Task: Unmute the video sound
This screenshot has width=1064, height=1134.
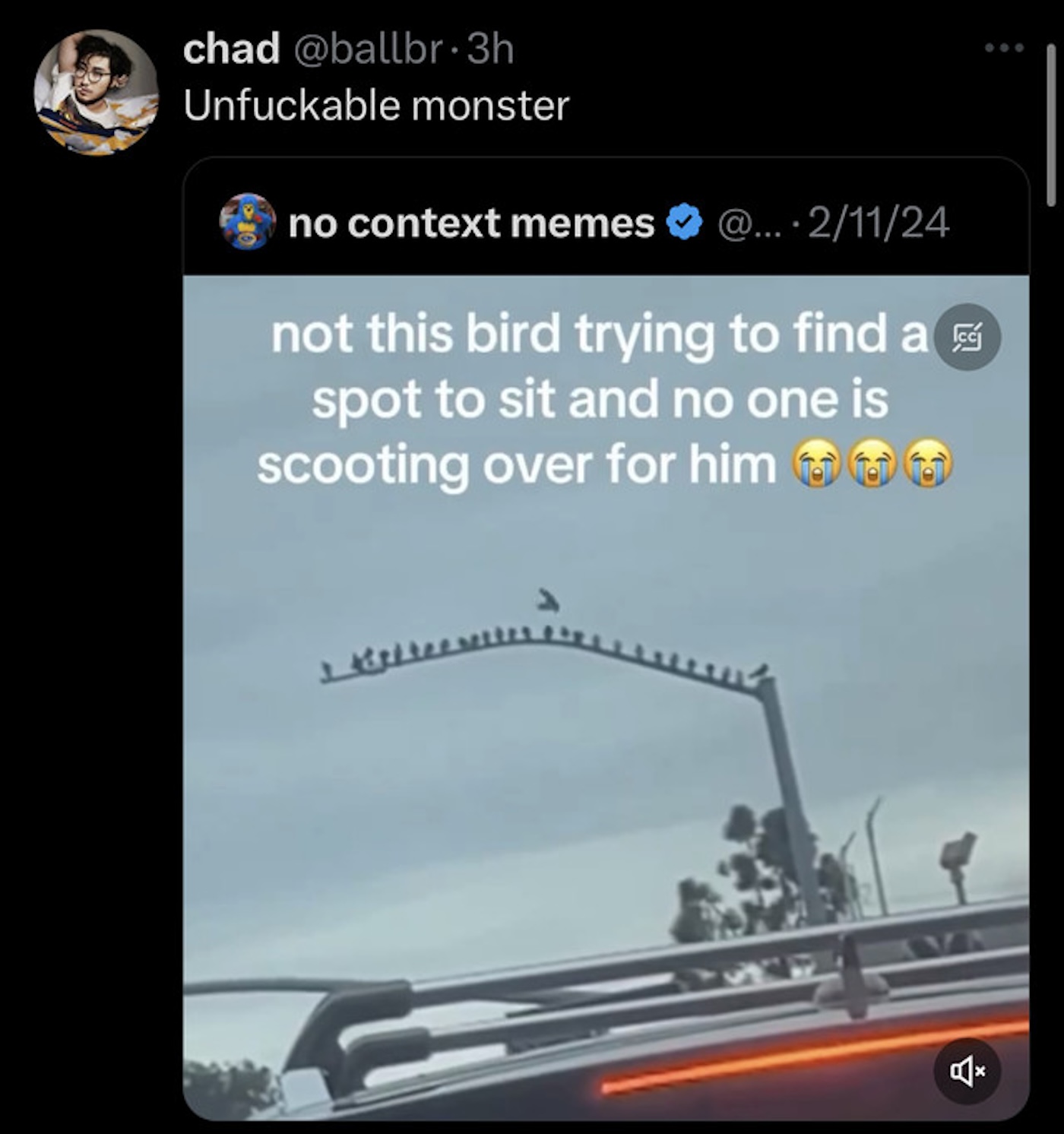Action: 967,1071
